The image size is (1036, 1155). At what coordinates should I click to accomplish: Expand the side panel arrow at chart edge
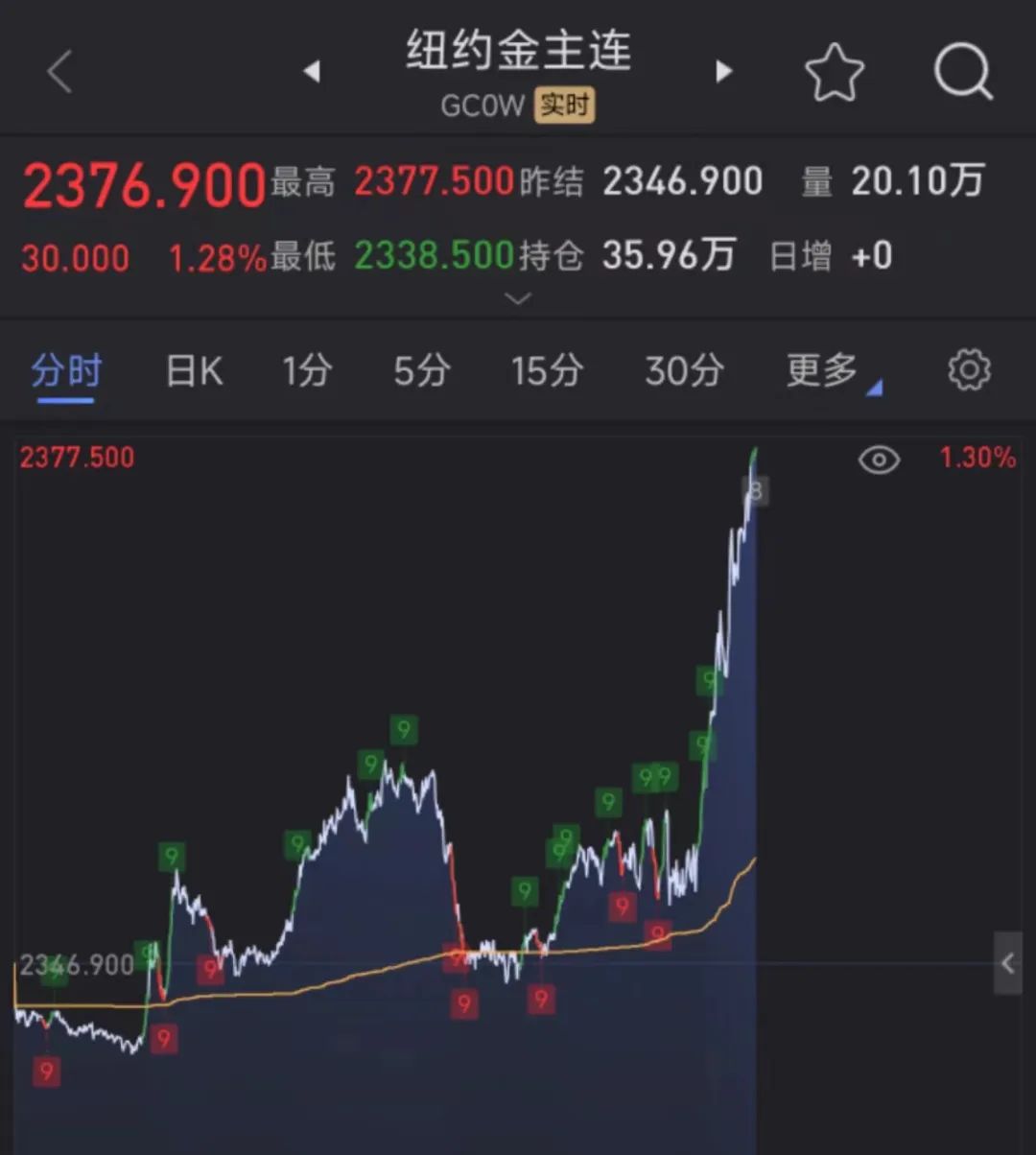1007,963
